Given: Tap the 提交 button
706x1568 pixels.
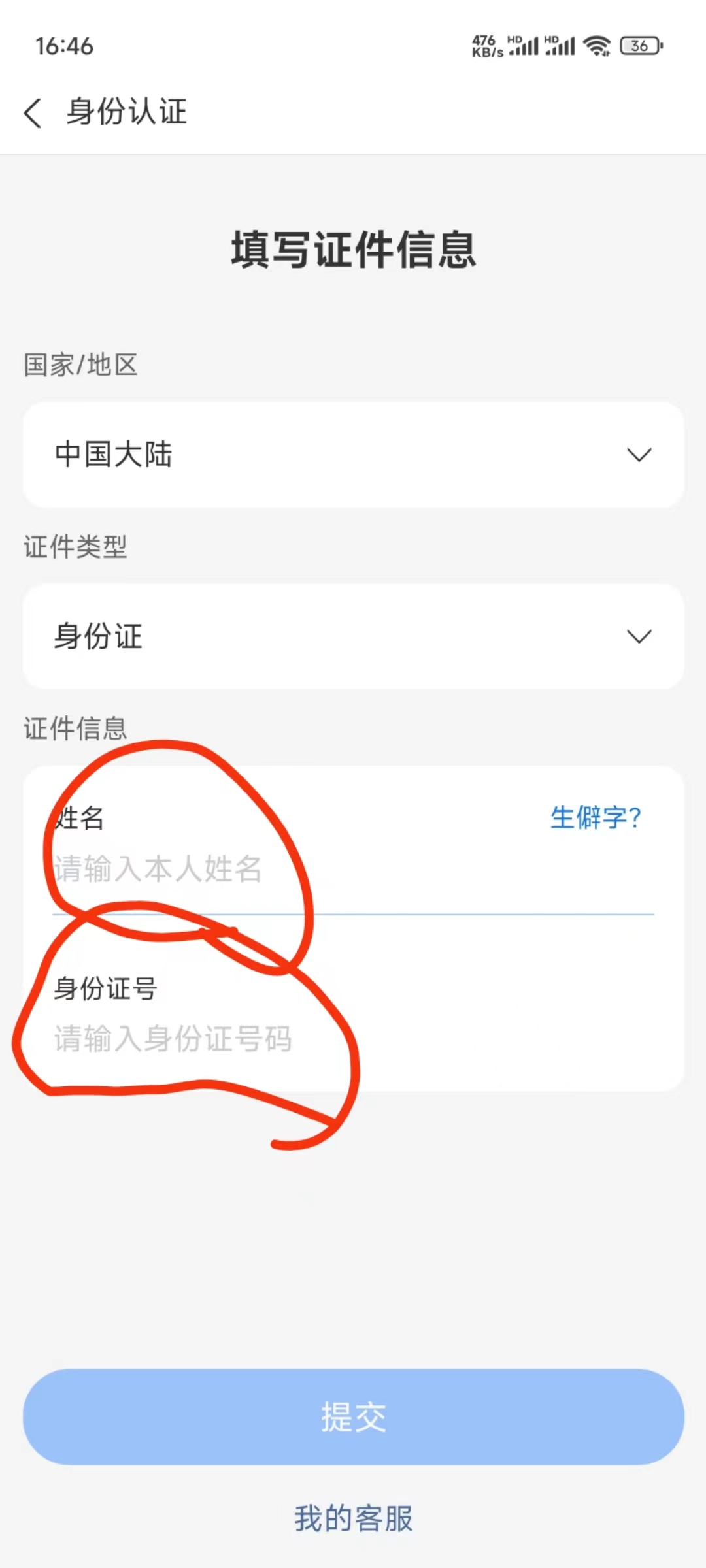Looking at the screenshot, I should click(x=353, y=1416).
